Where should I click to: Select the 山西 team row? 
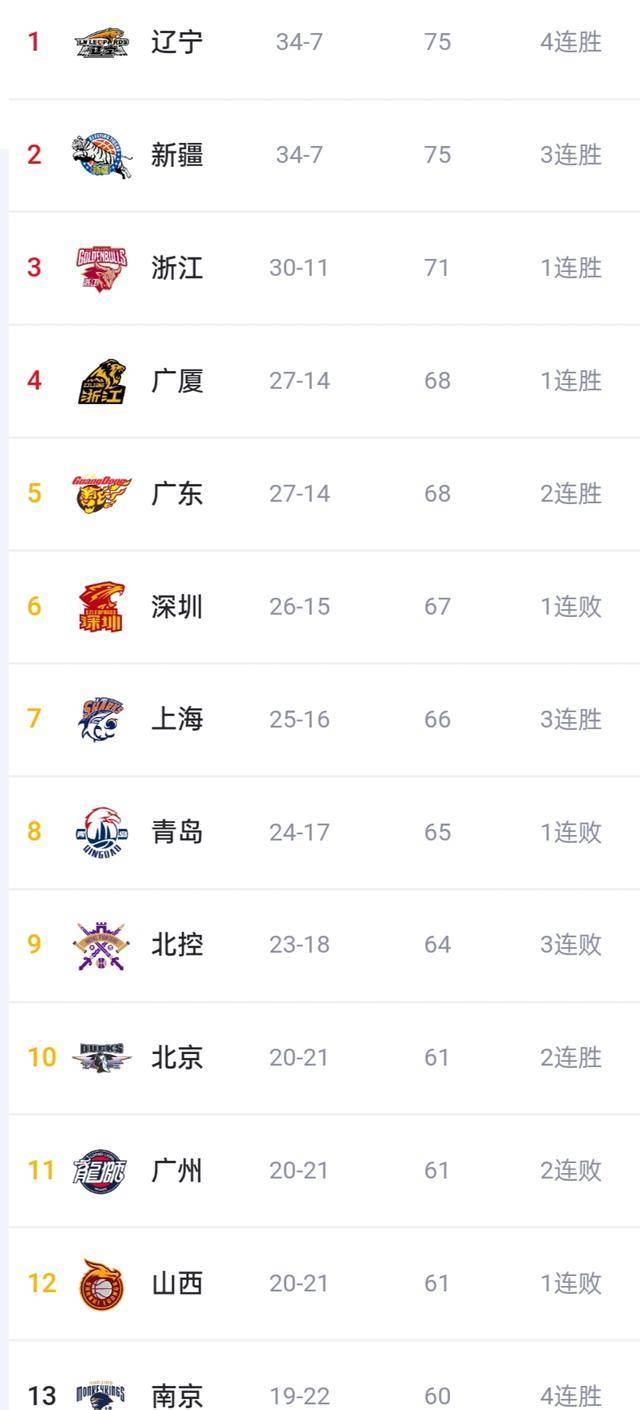(177, 1284)
